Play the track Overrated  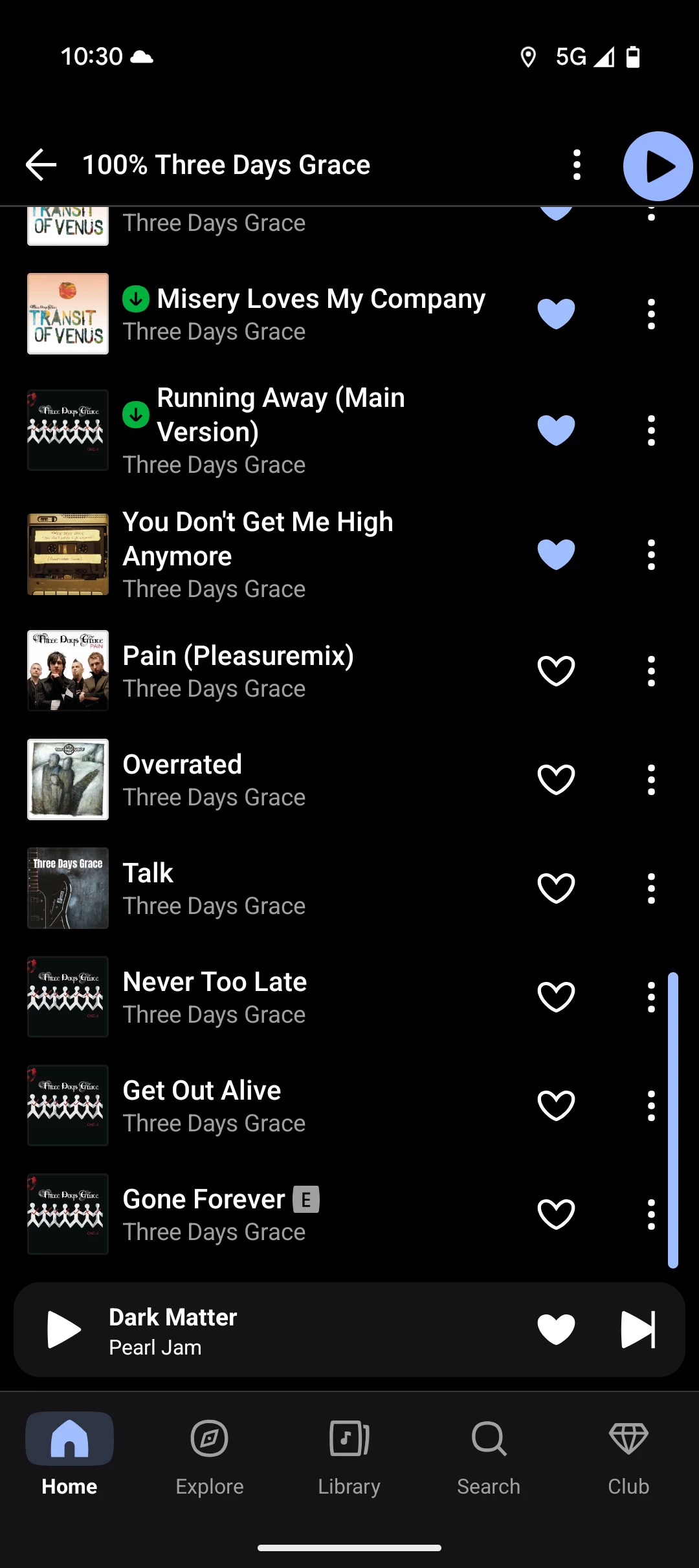(x=183, y=765)
